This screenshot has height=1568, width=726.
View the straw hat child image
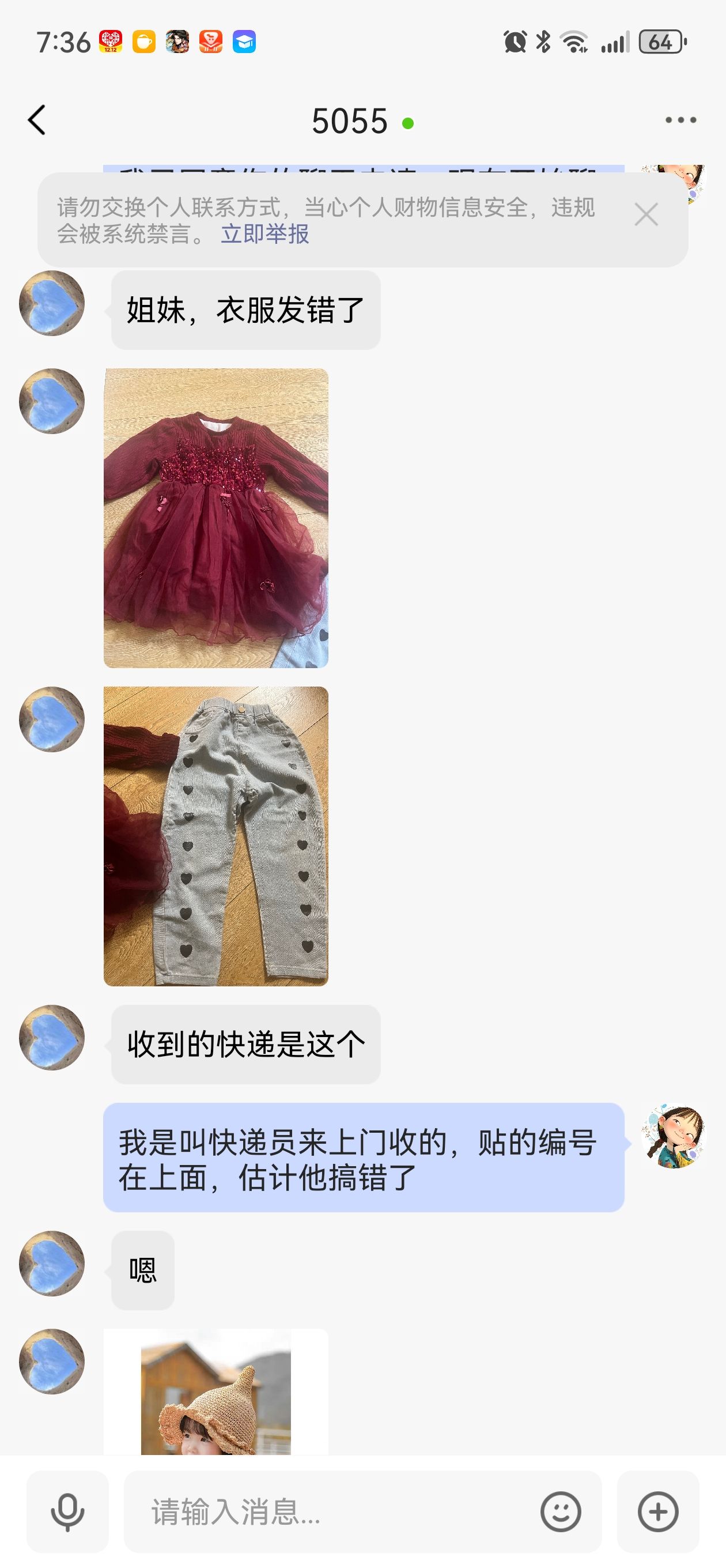216,1393
